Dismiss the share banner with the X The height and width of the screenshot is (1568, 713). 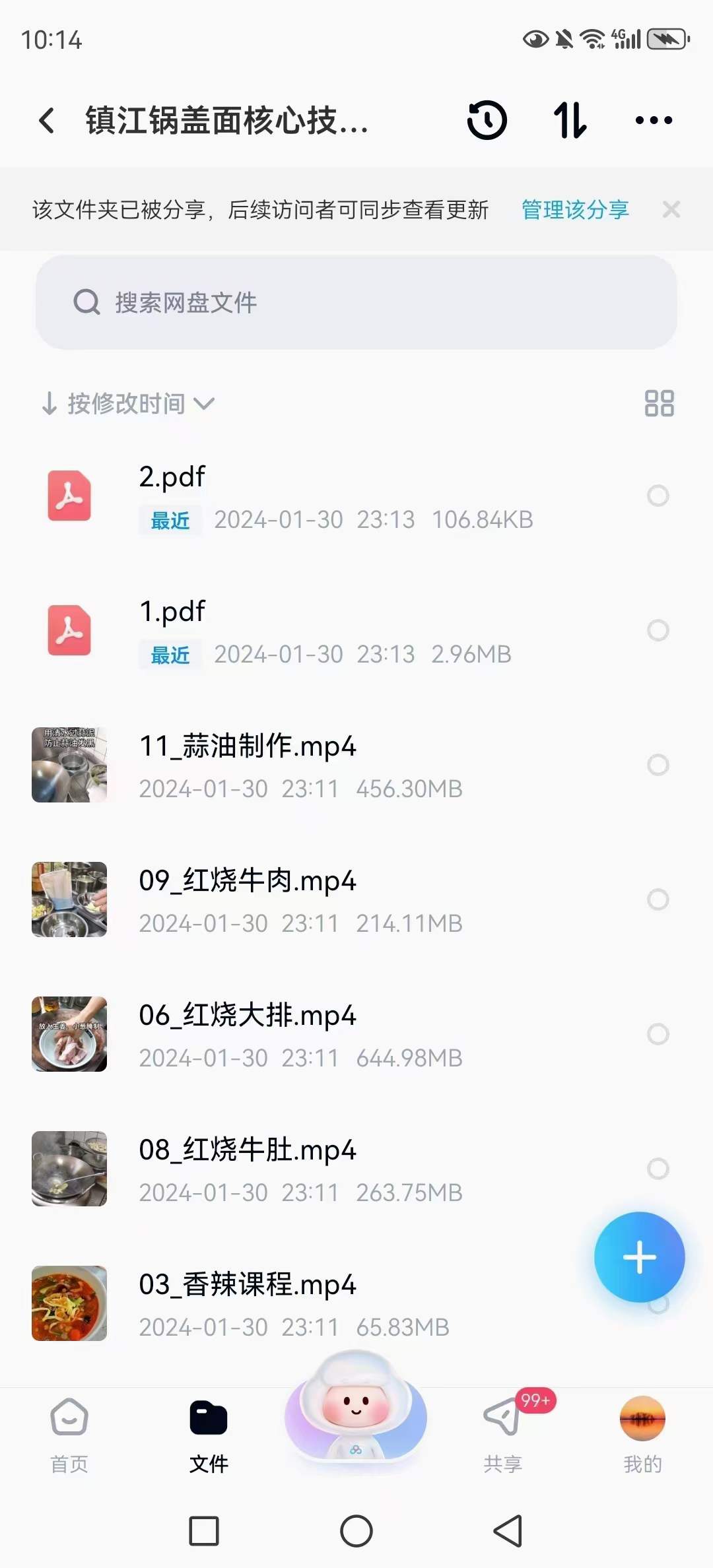coord(671,209)
